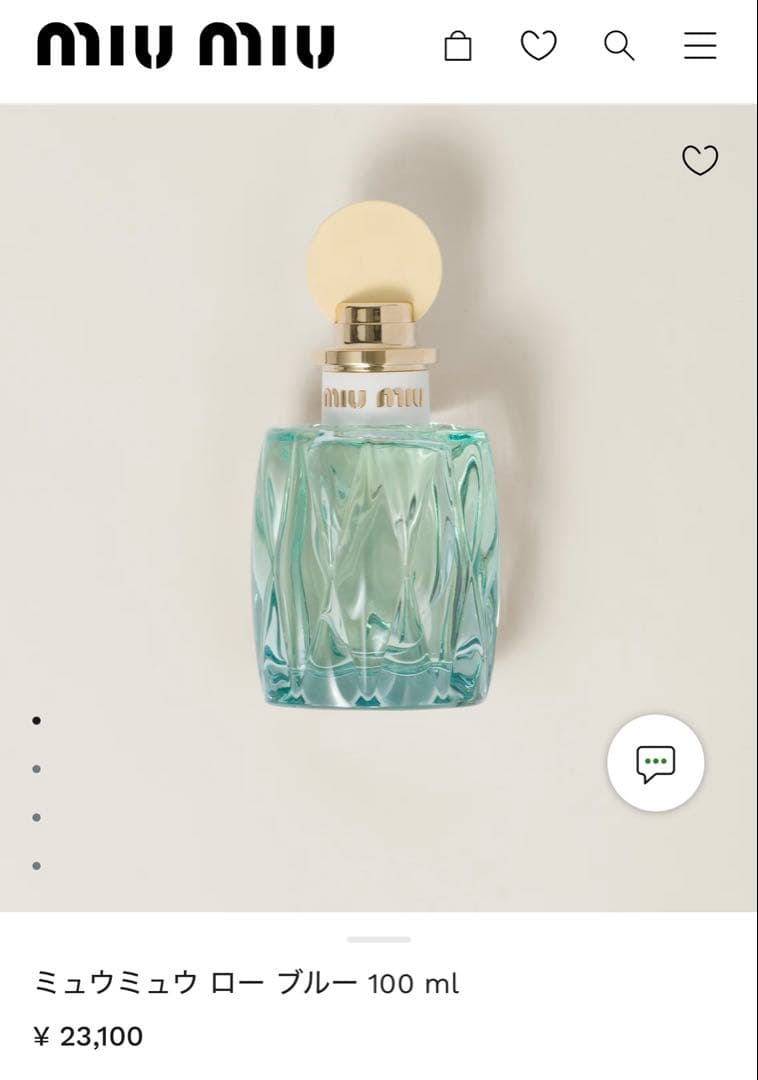
Task: Open the hamburger navigation menu
Action: [x=700, y=46]
